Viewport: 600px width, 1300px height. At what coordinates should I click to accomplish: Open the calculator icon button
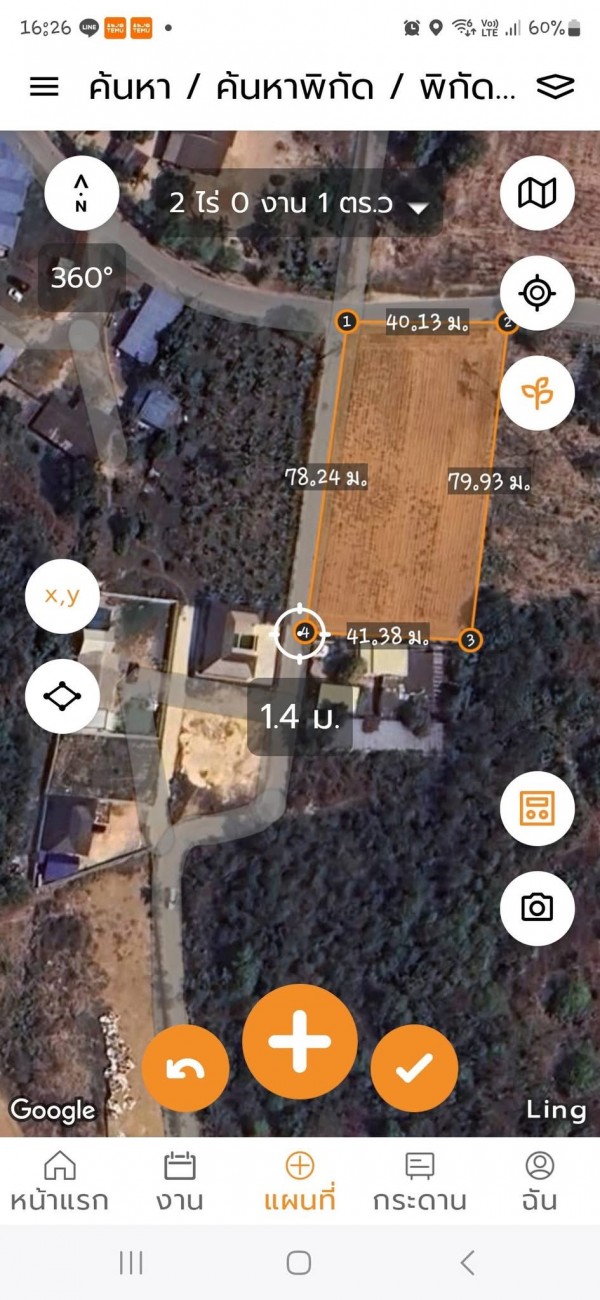tap(537, 808)
